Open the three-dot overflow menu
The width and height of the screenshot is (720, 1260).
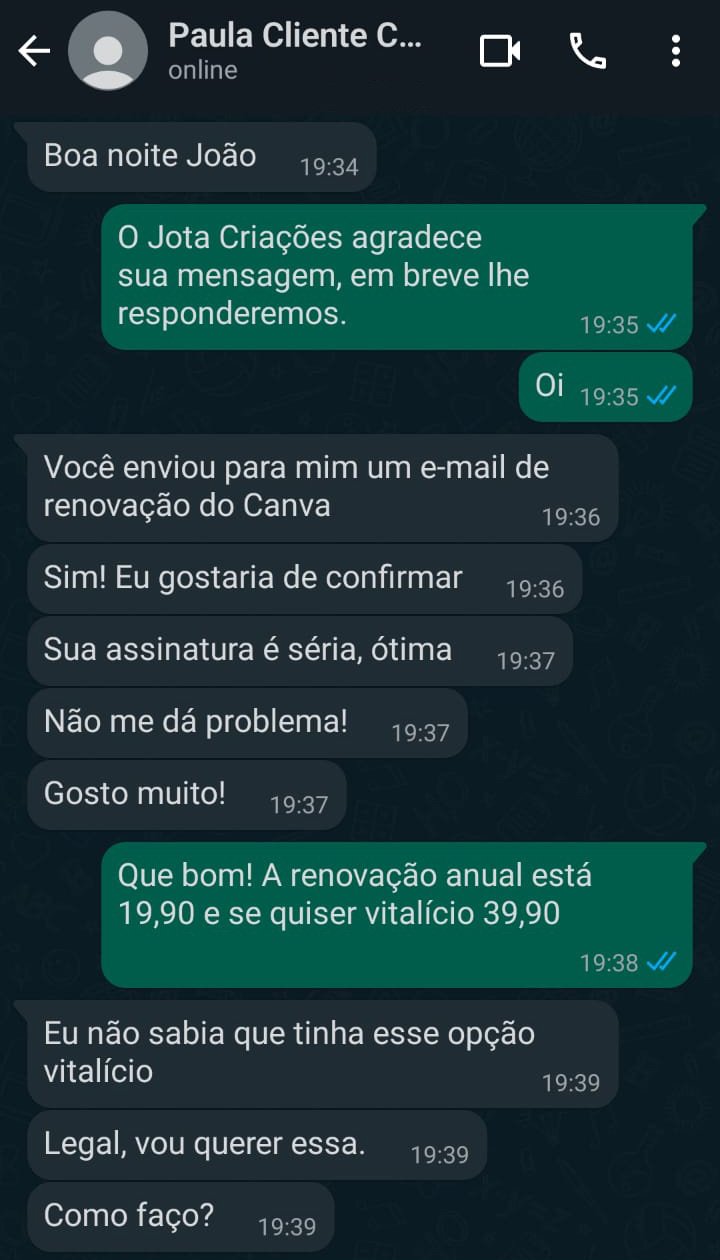point(677,51)
